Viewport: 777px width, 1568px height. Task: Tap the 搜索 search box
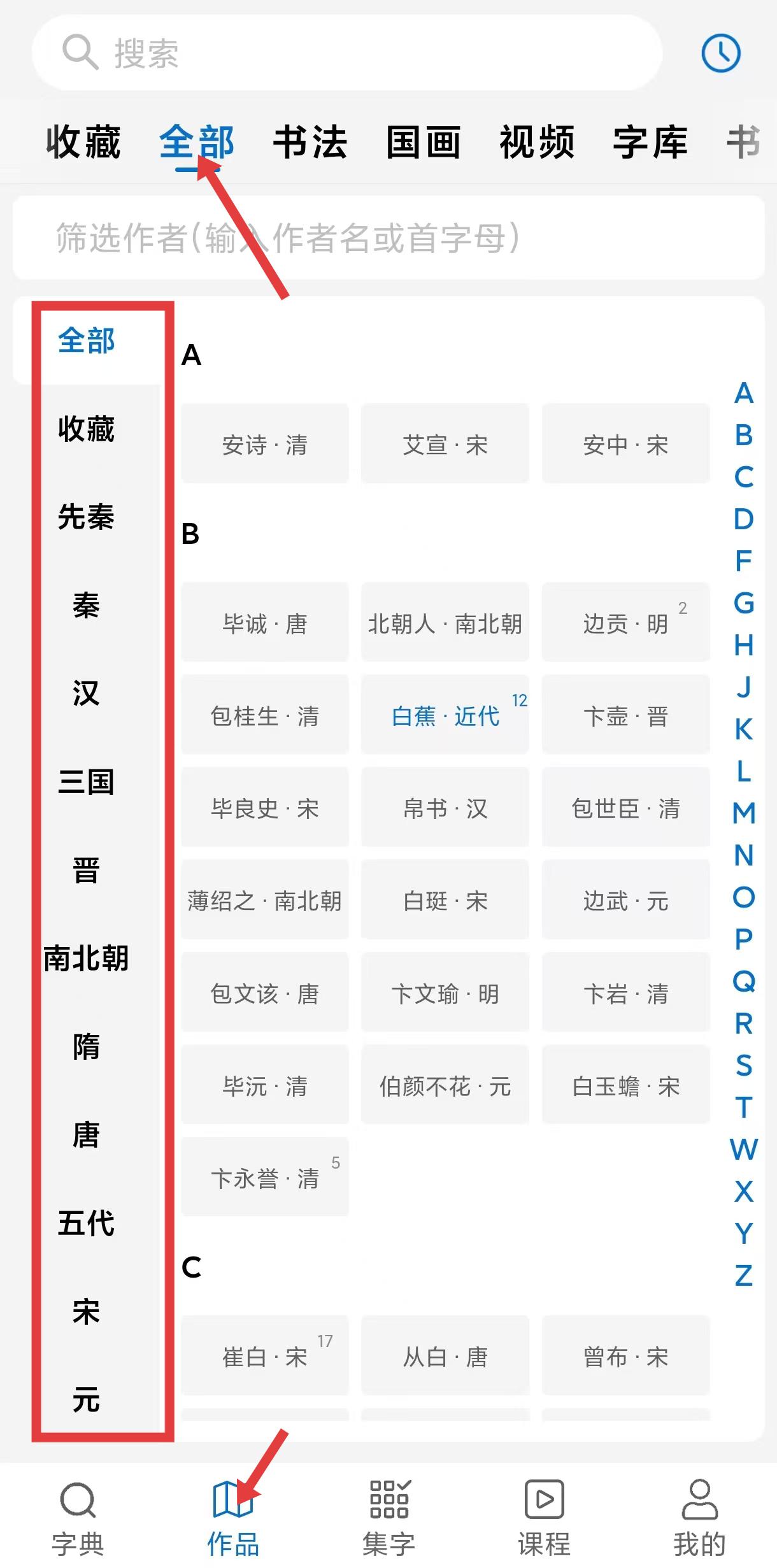347,52
